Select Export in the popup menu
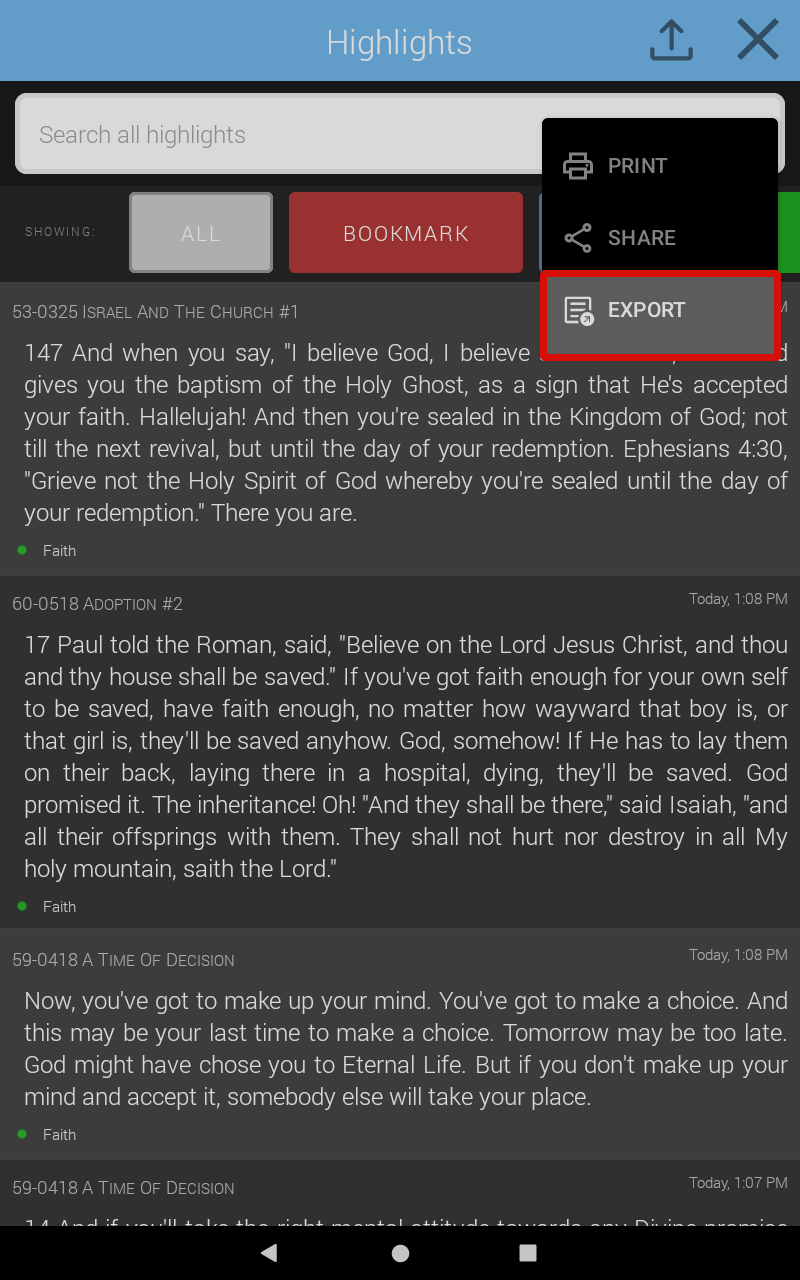The image size is (800, 1280). pos(659,310)
